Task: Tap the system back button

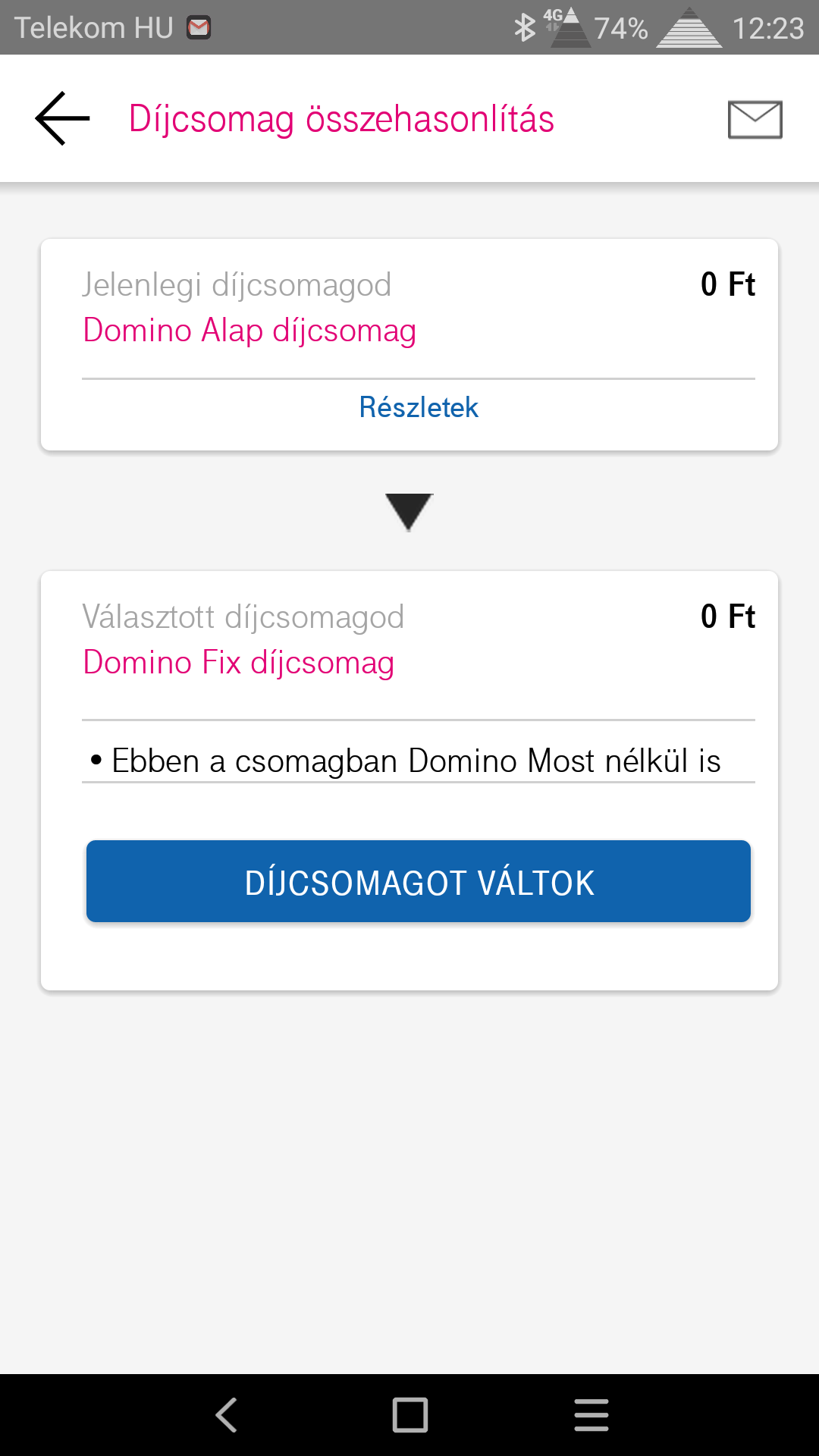Action: point(227,1414)
